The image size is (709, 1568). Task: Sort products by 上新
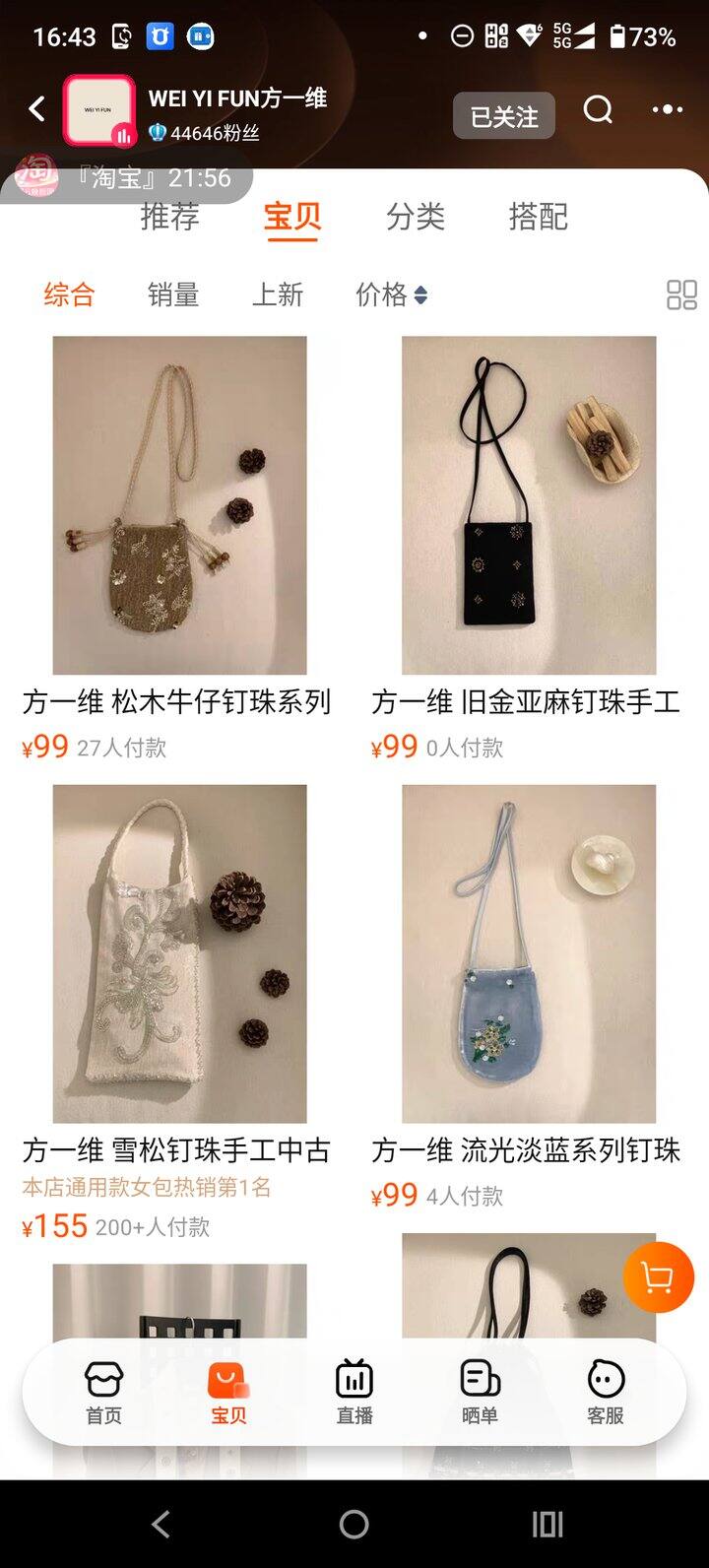point(278,294)
